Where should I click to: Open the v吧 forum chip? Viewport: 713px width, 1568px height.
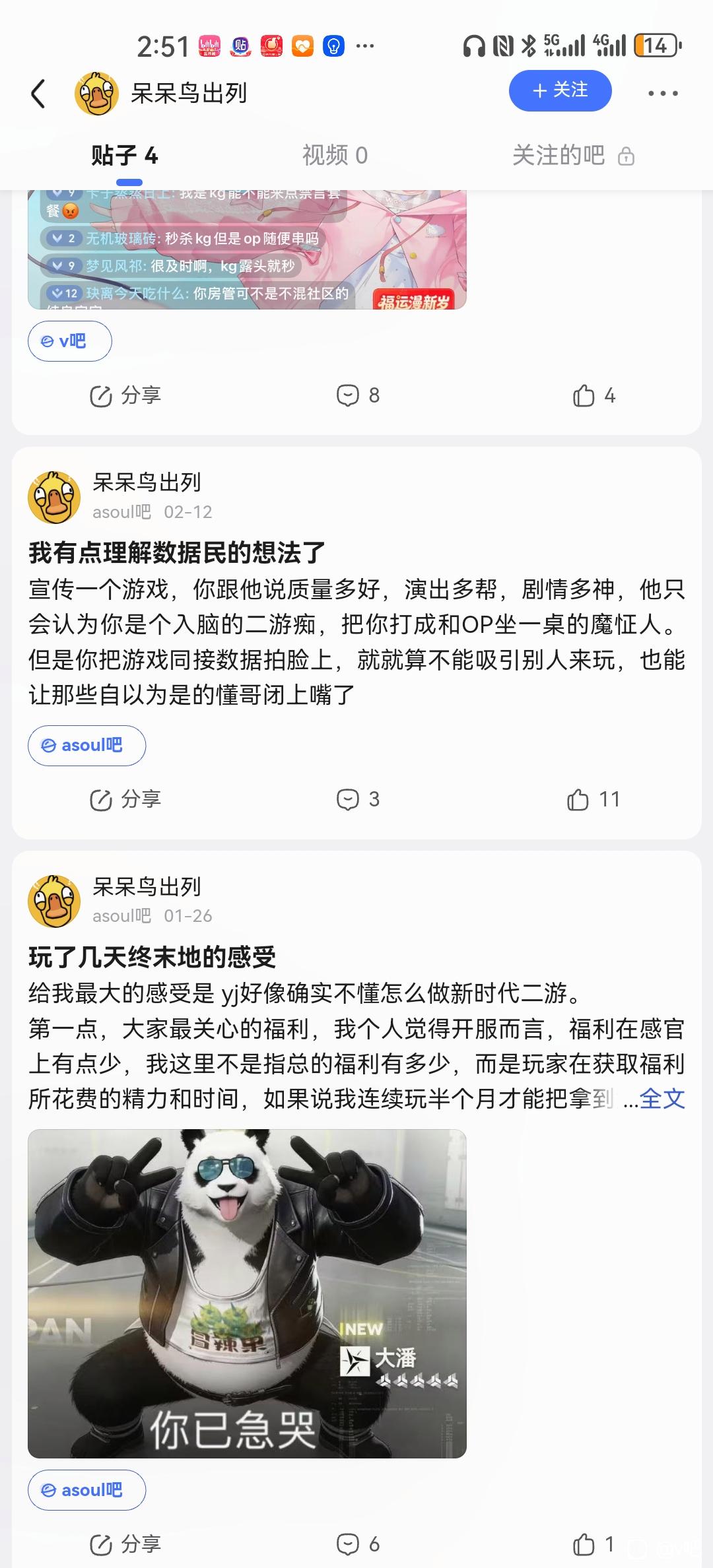tap(69, 341)
